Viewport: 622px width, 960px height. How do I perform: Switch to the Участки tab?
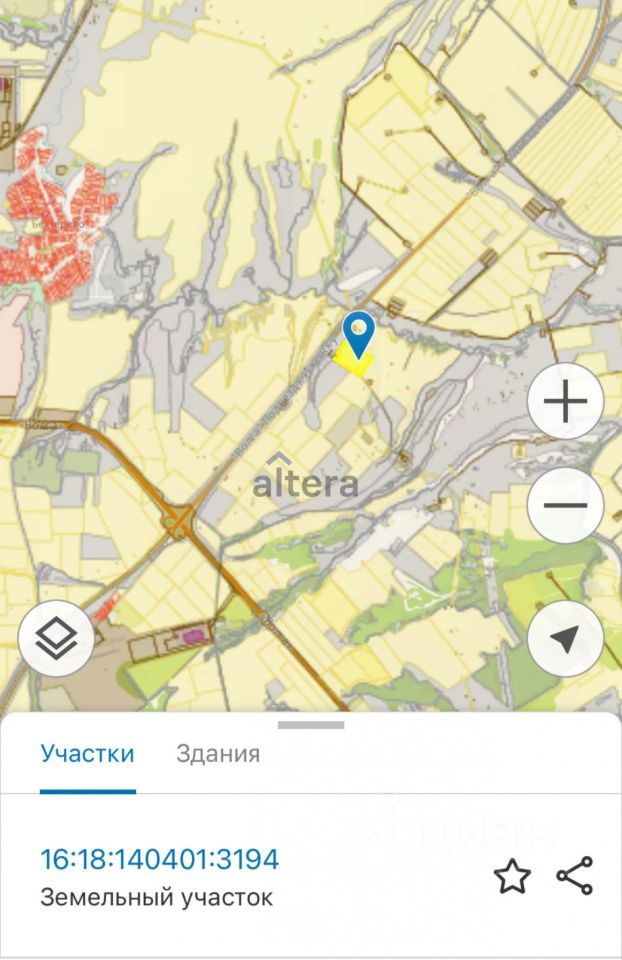click(87, 753)
